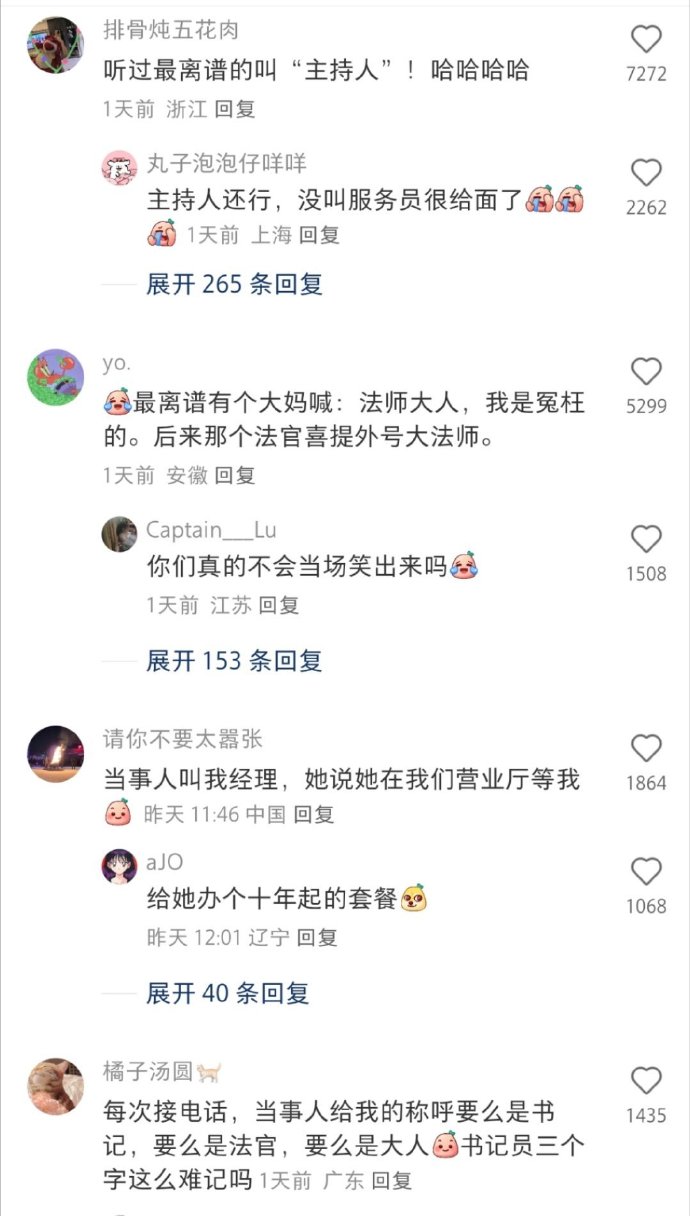This screenshot has height=1216, width=690.
Task: Open 排骨炖五花肉's profile avatar
Action: click(55, 45)
